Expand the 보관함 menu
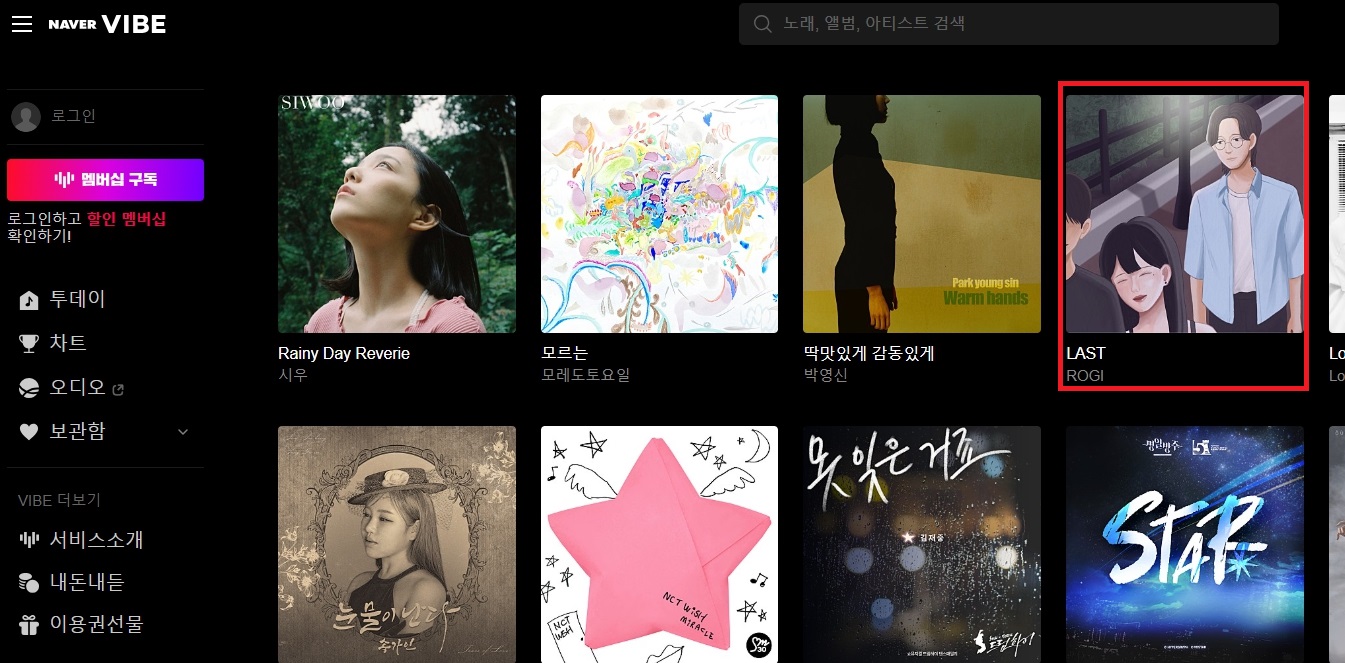The image size is (1345, 663). click(x=182, y=432)
